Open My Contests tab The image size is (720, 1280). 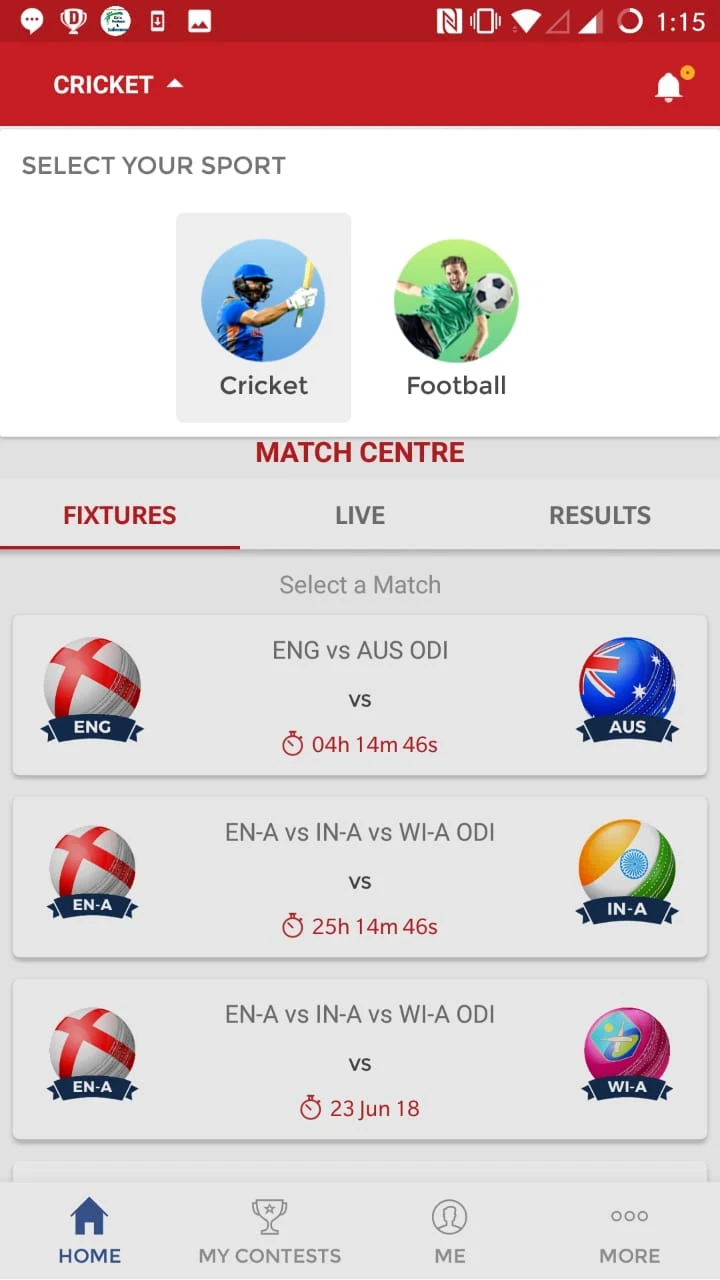270,1231
